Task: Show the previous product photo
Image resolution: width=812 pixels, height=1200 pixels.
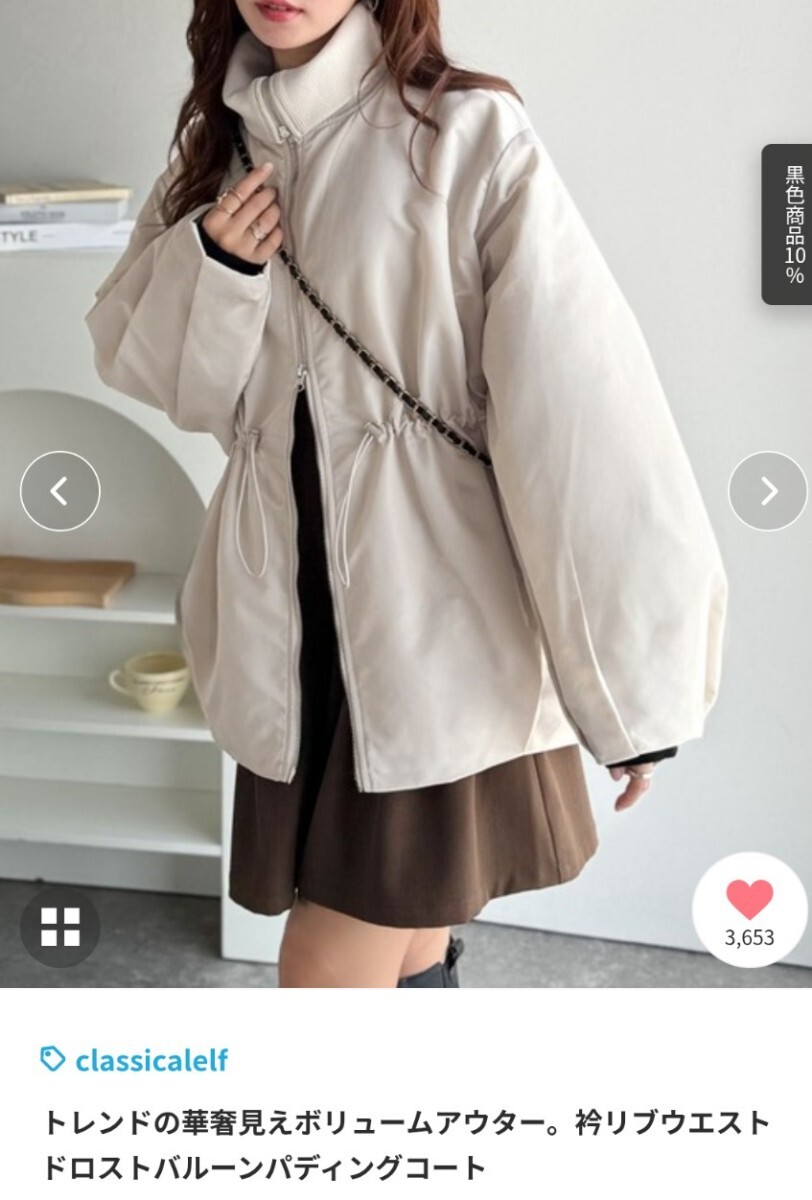Action: (60, 491)
